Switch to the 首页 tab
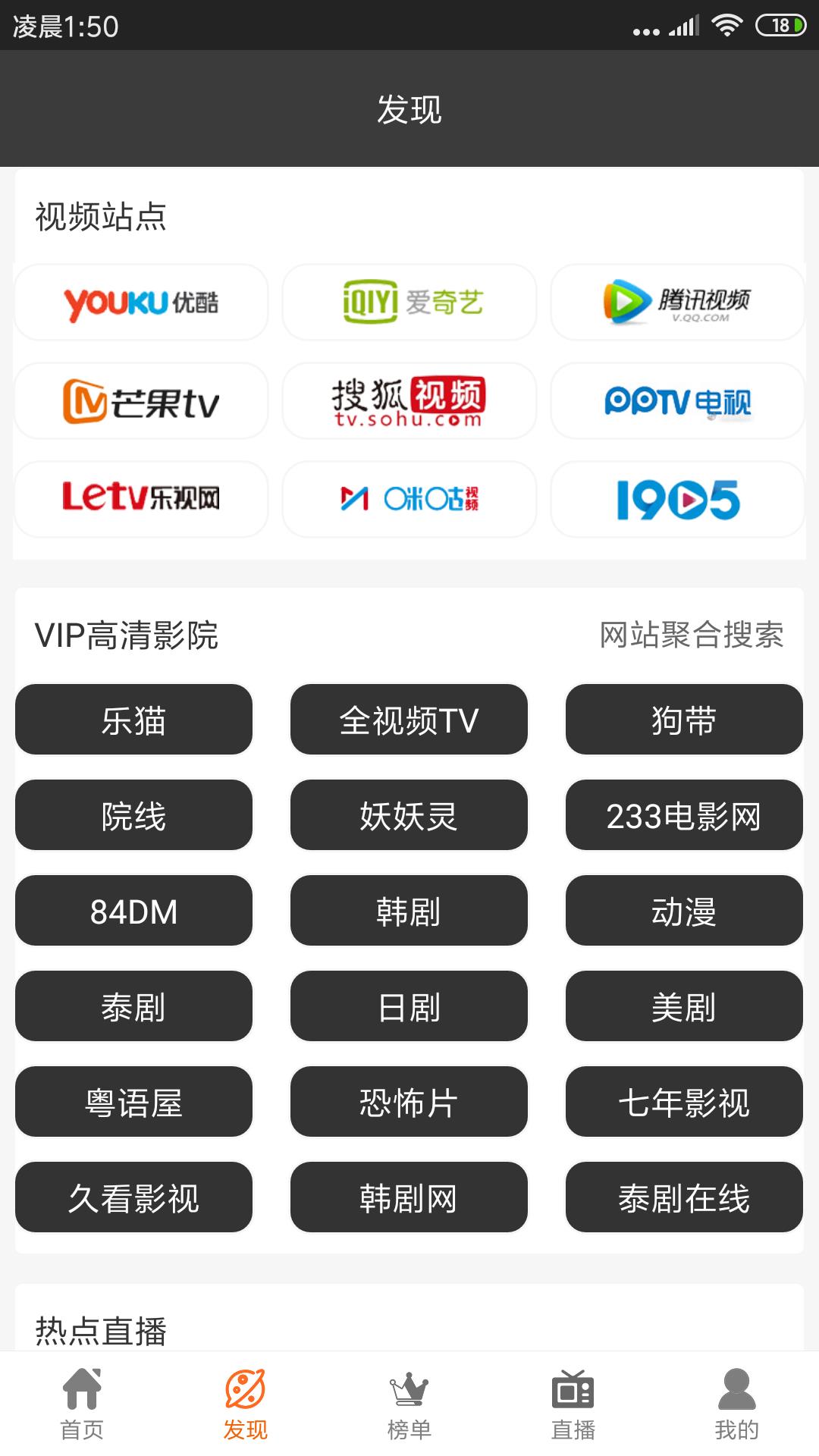Screen dimensions: 819x1456 click(82, 1403)
